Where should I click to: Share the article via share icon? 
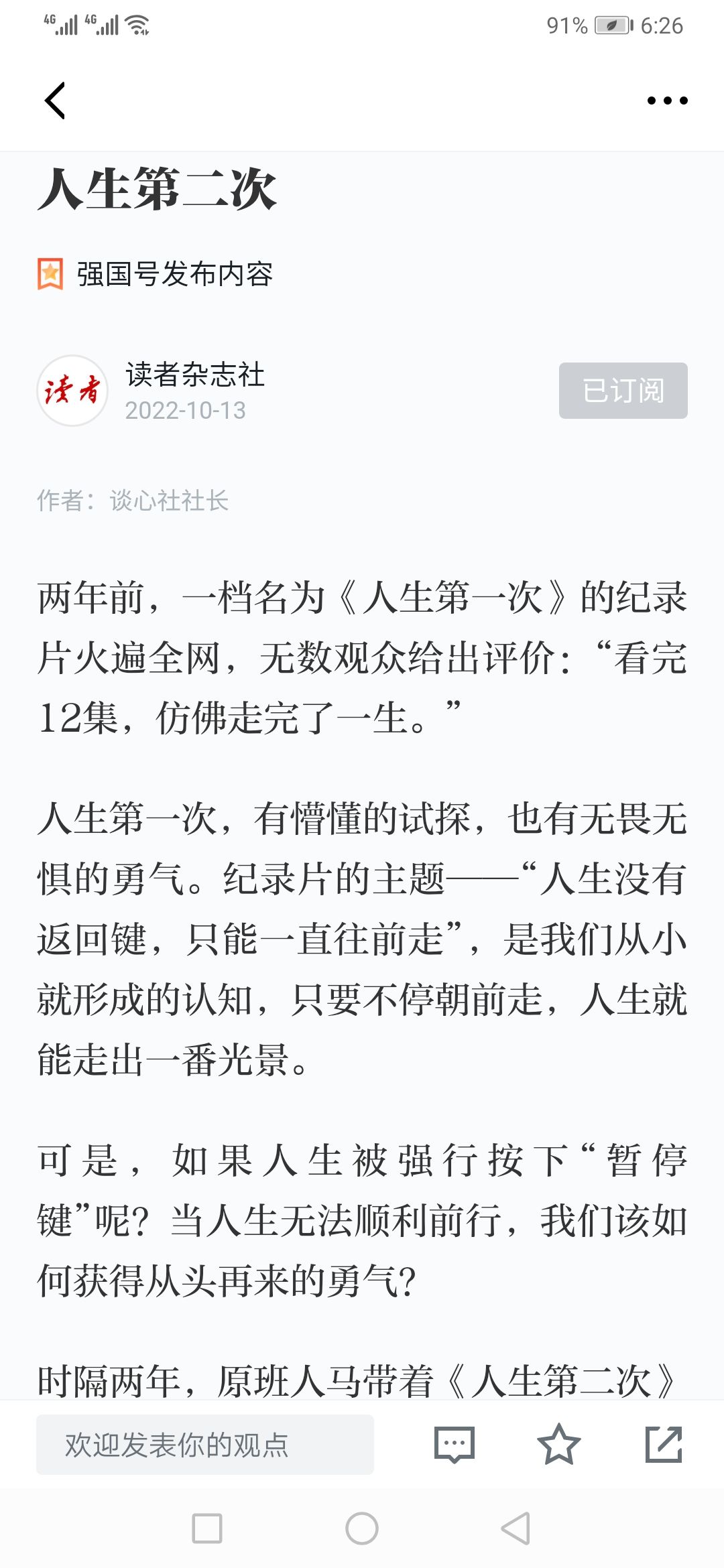663,1444
